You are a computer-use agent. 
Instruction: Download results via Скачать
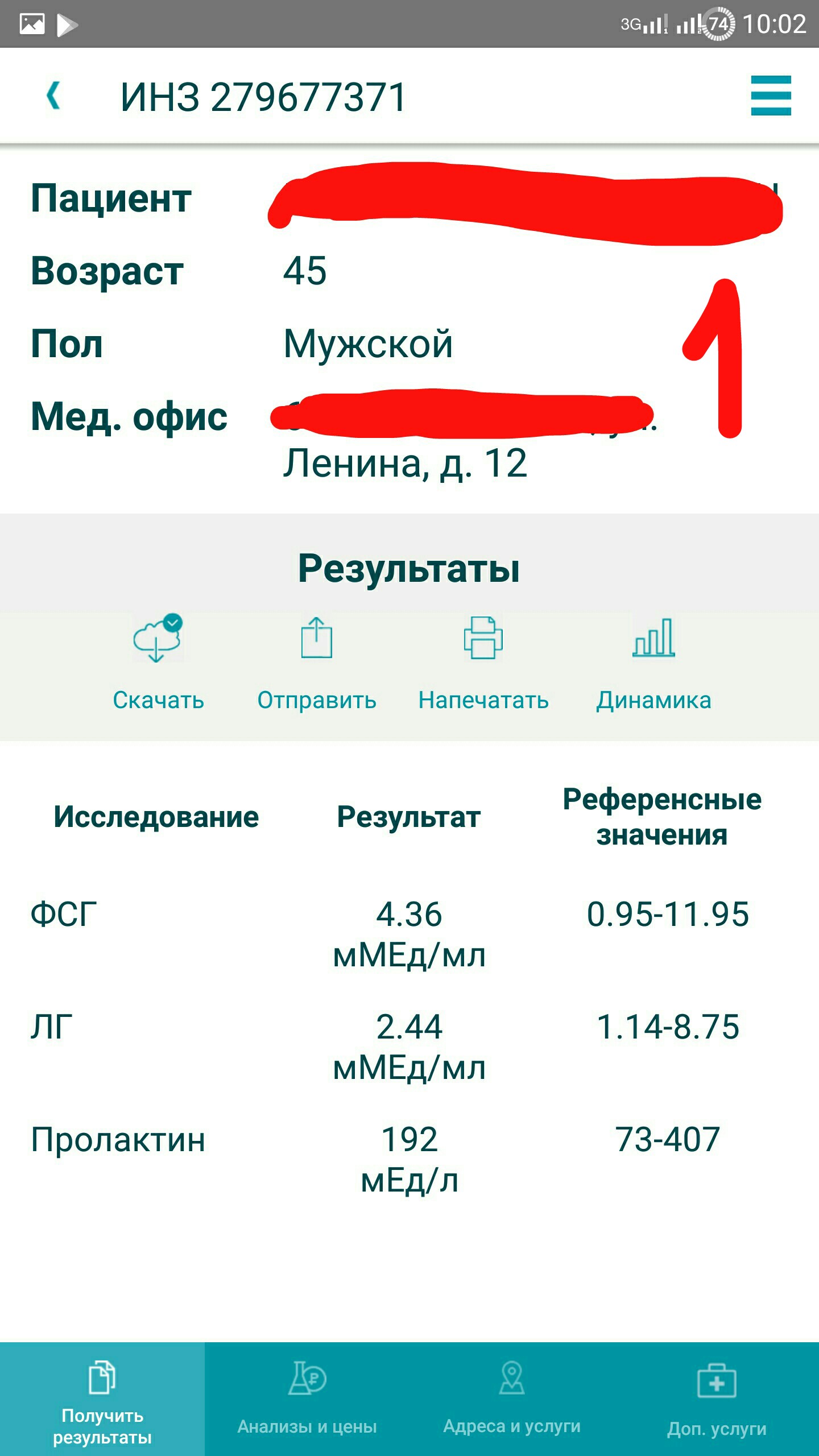[x=158, y=663]
